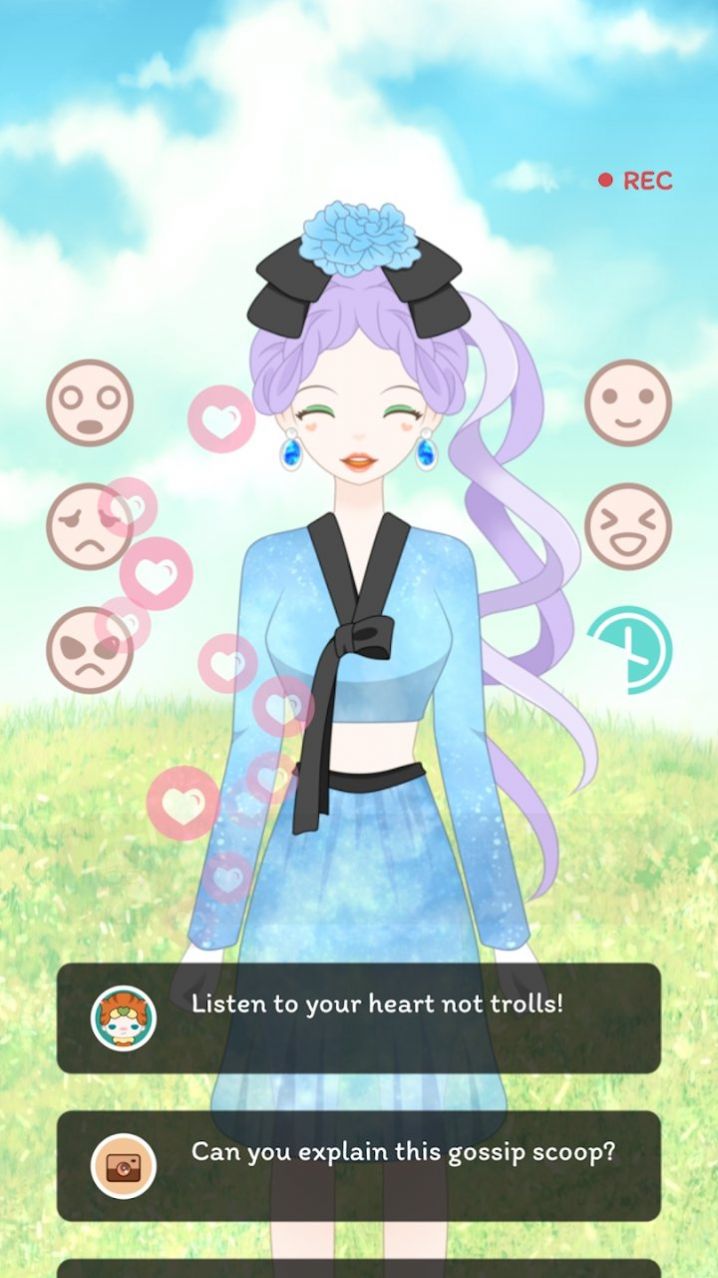Select the smiling face expression

pos(628,402)
